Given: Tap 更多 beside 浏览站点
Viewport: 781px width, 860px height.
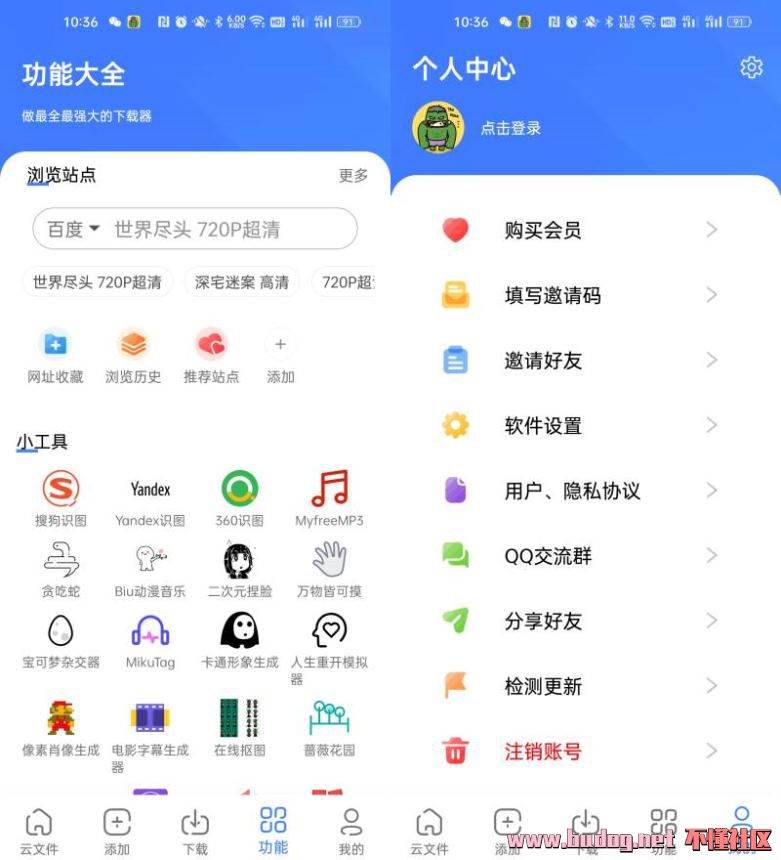Looking at the screenshot, I should click(x=353, y=176).
